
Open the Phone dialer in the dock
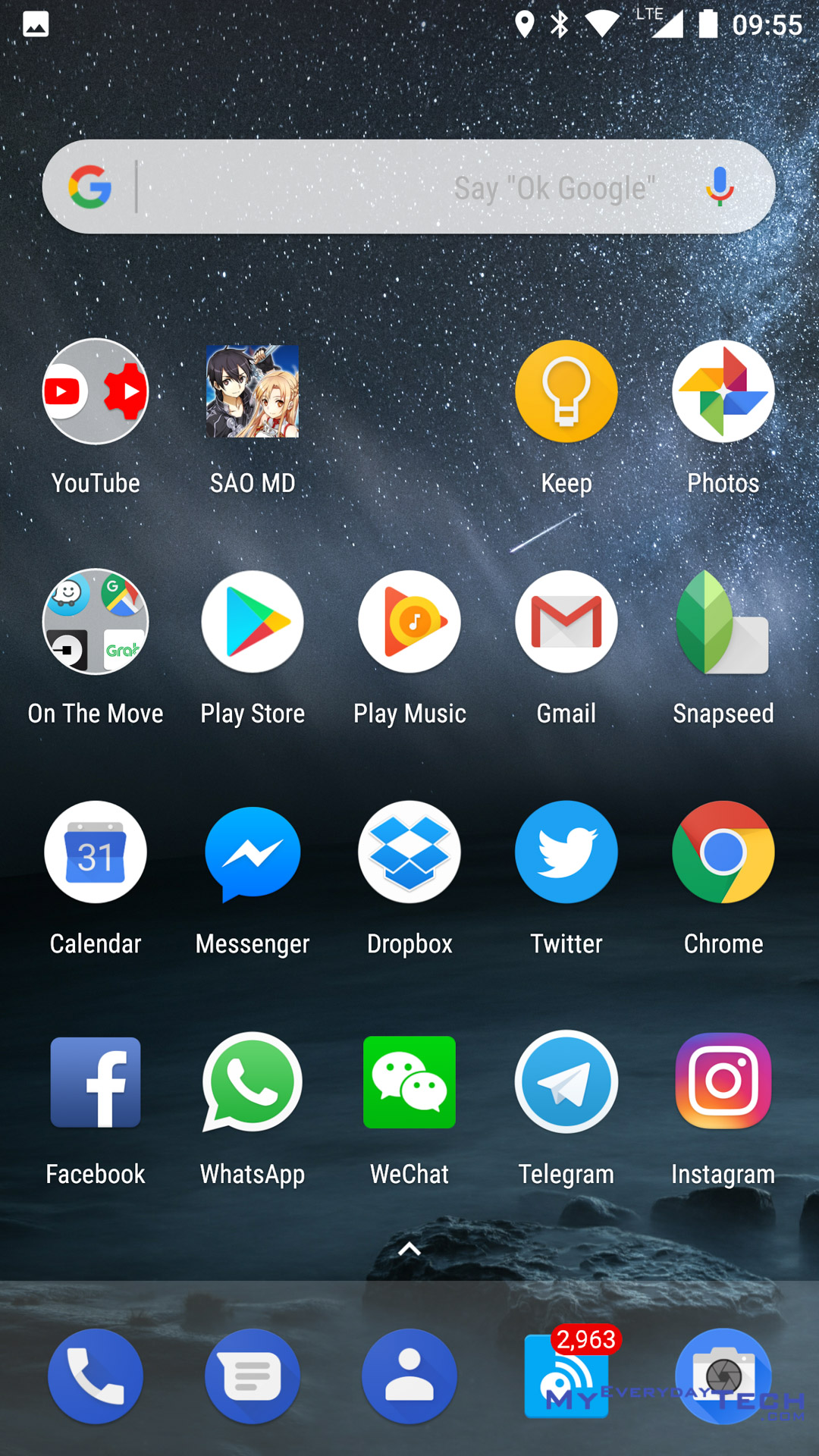point(96,1376)
